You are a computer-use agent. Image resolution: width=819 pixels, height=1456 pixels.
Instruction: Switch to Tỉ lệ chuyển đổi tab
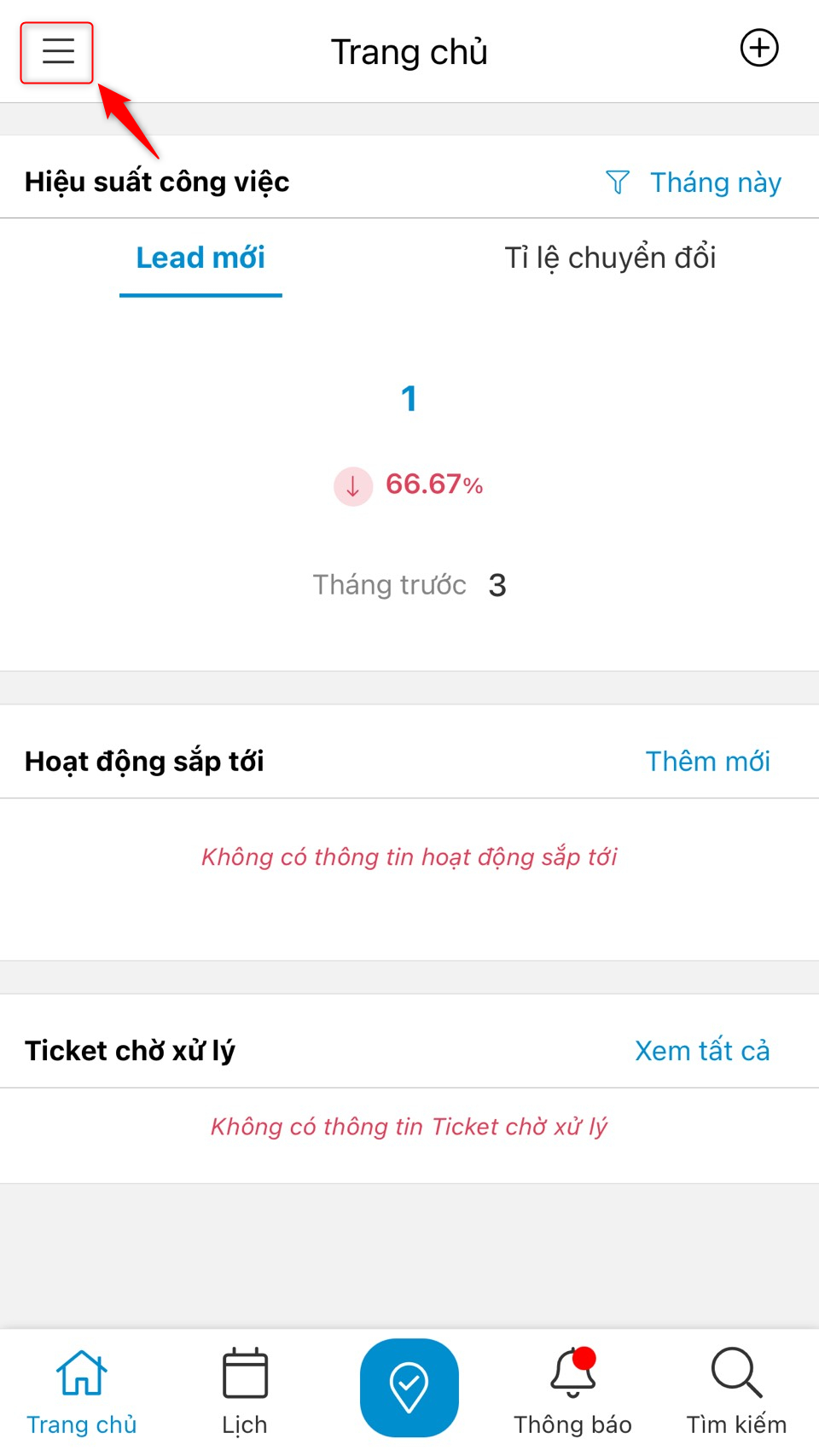point(610,258)
